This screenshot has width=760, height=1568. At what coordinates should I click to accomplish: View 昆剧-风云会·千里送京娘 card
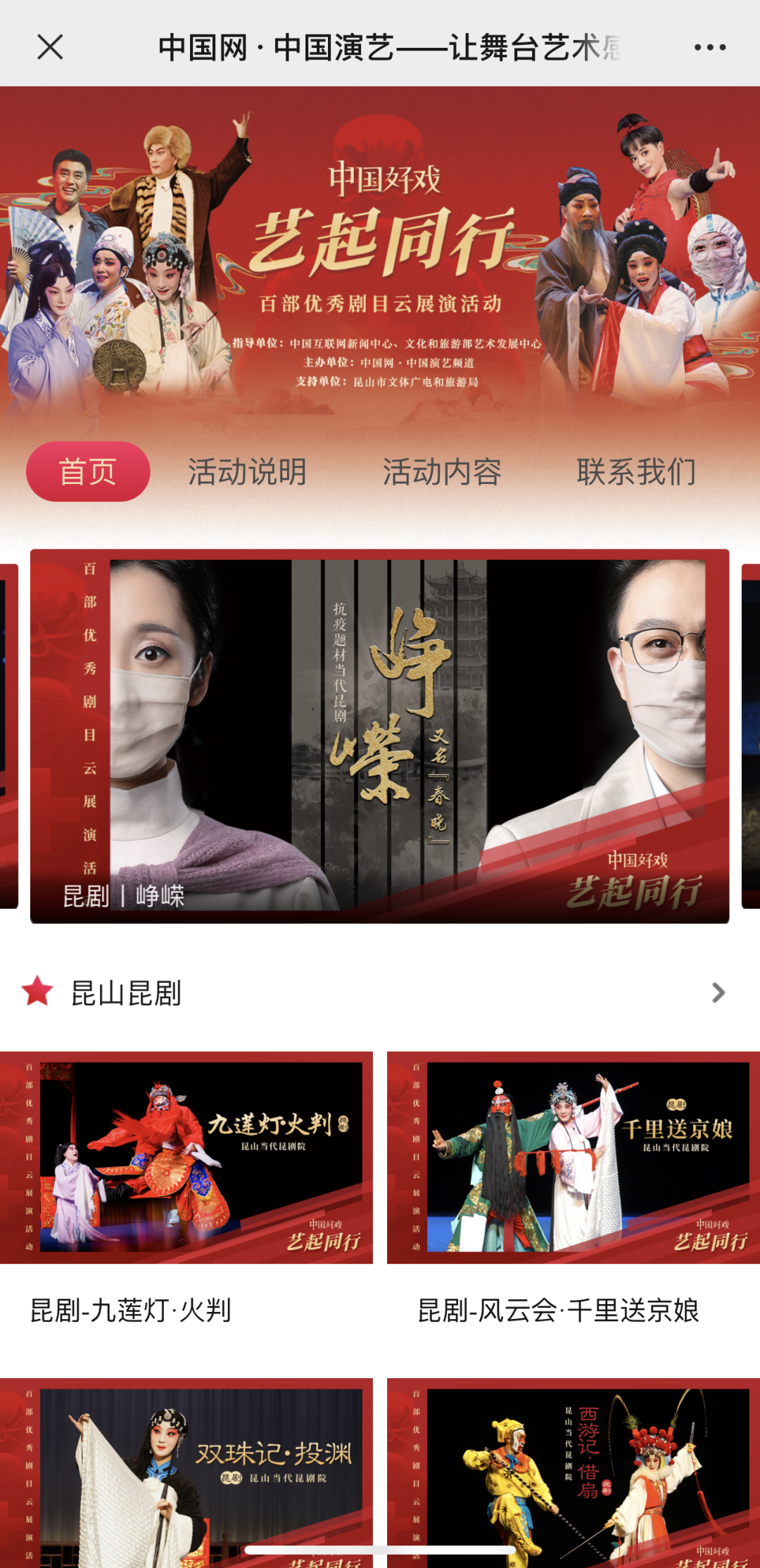[x=574, y=1158]
